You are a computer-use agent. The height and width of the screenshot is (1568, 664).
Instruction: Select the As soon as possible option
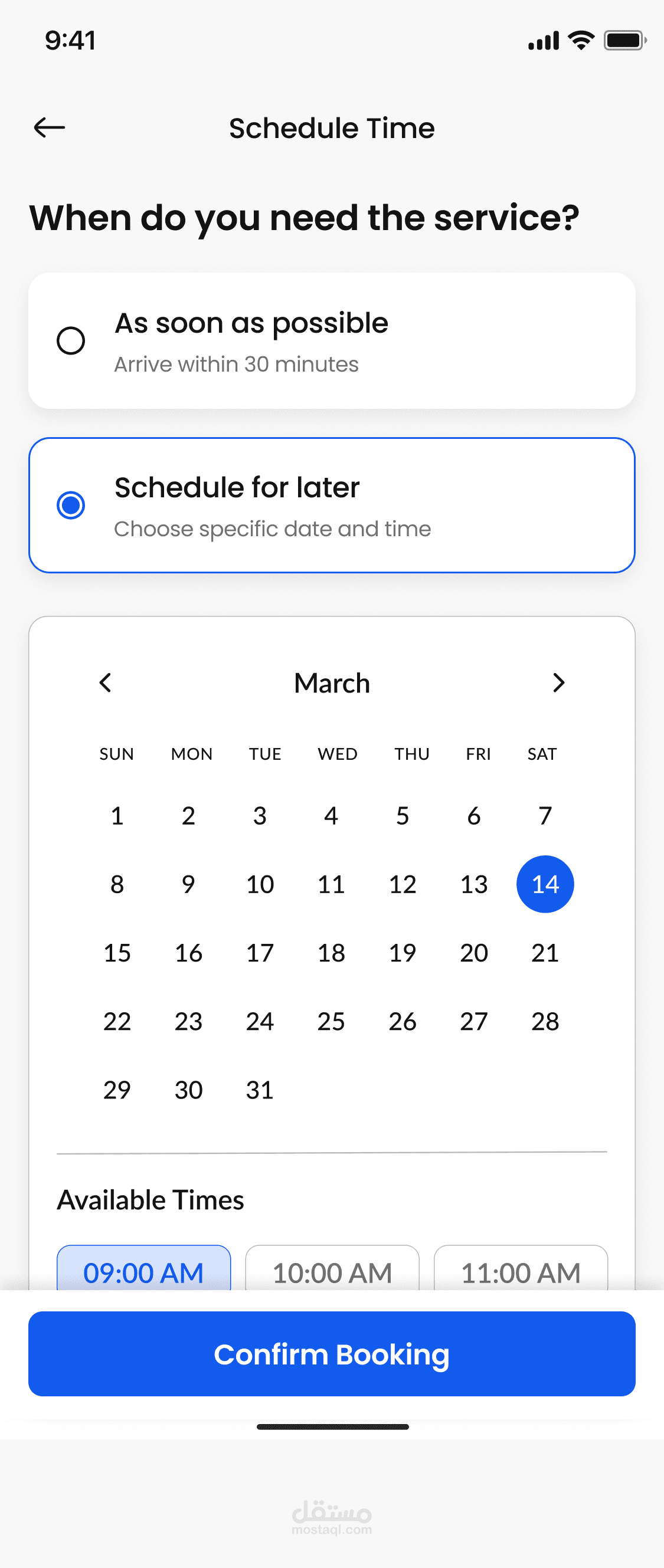pyautogui.click(x=332, y=341)
